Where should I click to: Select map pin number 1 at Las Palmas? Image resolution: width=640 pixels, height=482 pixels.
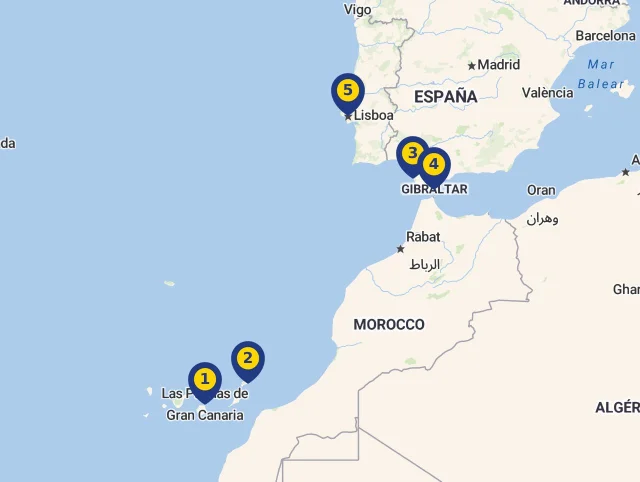[205, 380]
